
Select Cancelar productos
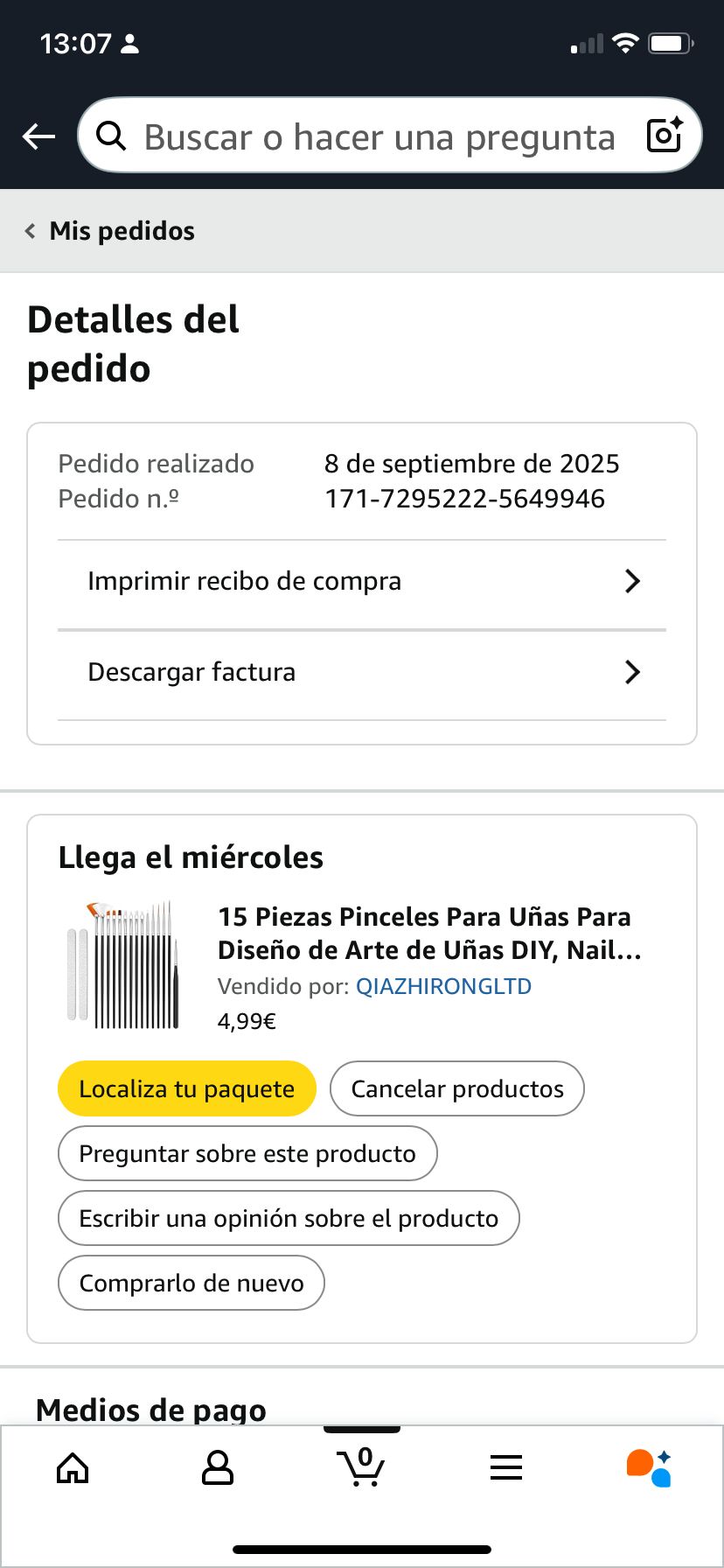[456, 1089]
